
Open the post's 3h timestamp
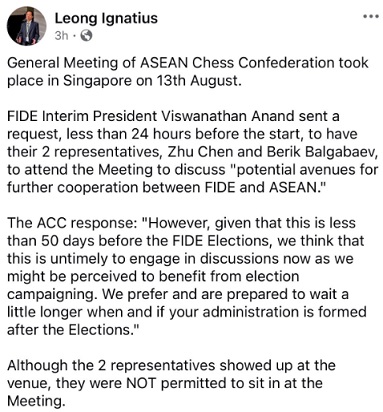pyautogui.click(x=61, y=35)
